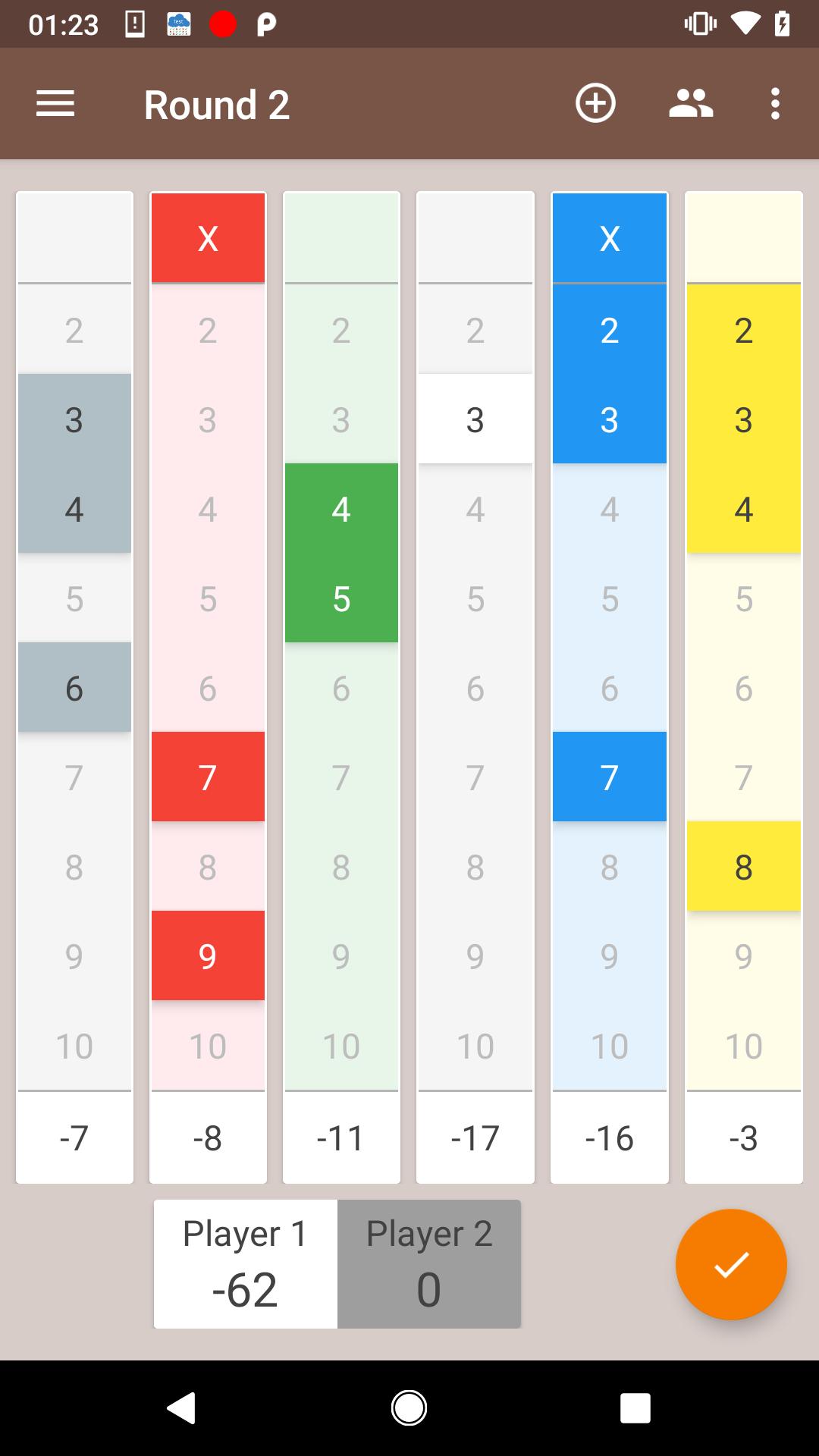Viewport: 819px width, 1456px height.
Task: Toggle the blue column X cell
Action: (x=609, y=238)
